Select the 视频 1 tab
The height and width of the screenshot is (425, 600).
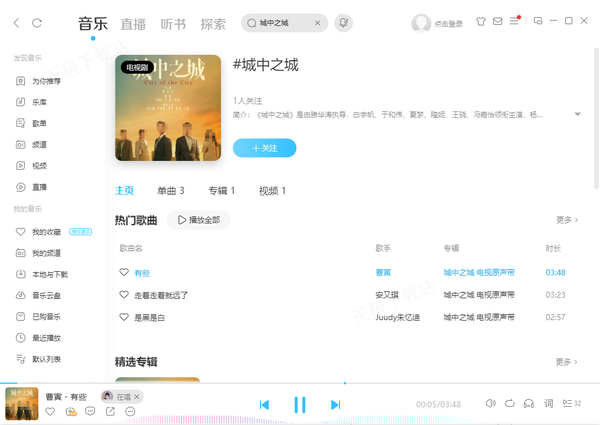pos(272,190)
